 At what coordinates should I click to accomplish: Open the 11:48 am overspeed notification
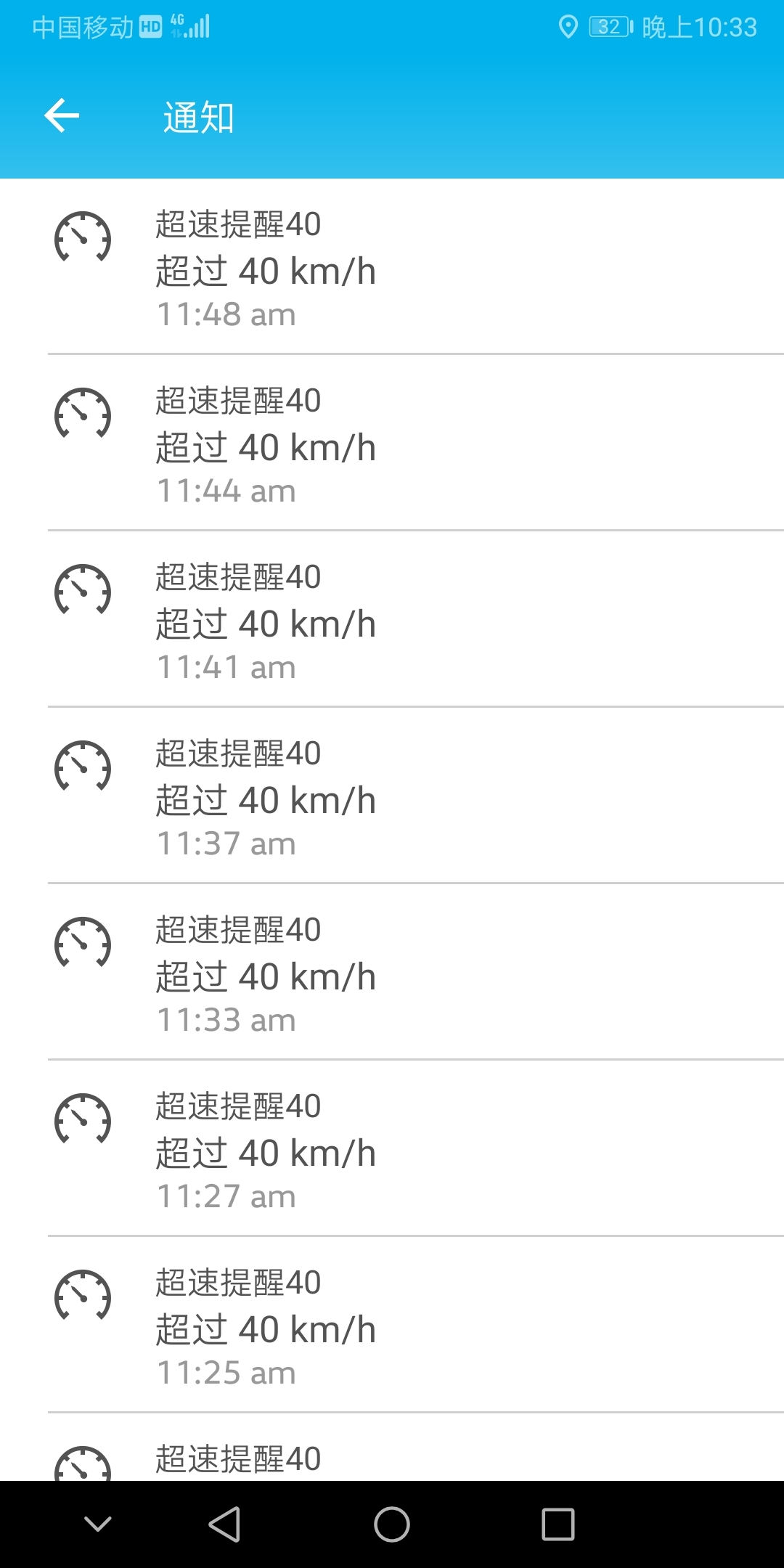392,269
